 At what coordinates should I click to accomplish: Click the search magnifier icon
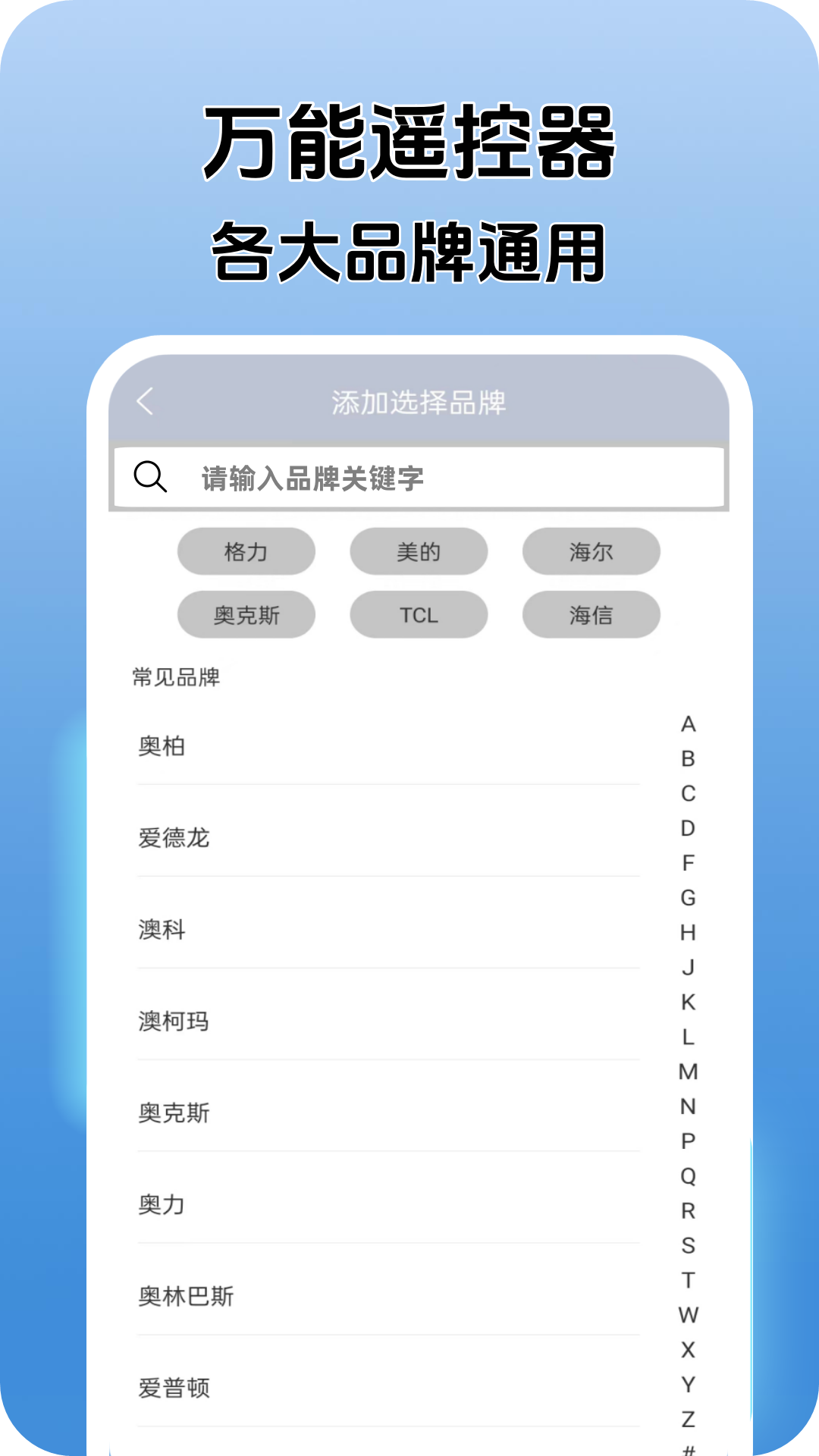(151, 478)
